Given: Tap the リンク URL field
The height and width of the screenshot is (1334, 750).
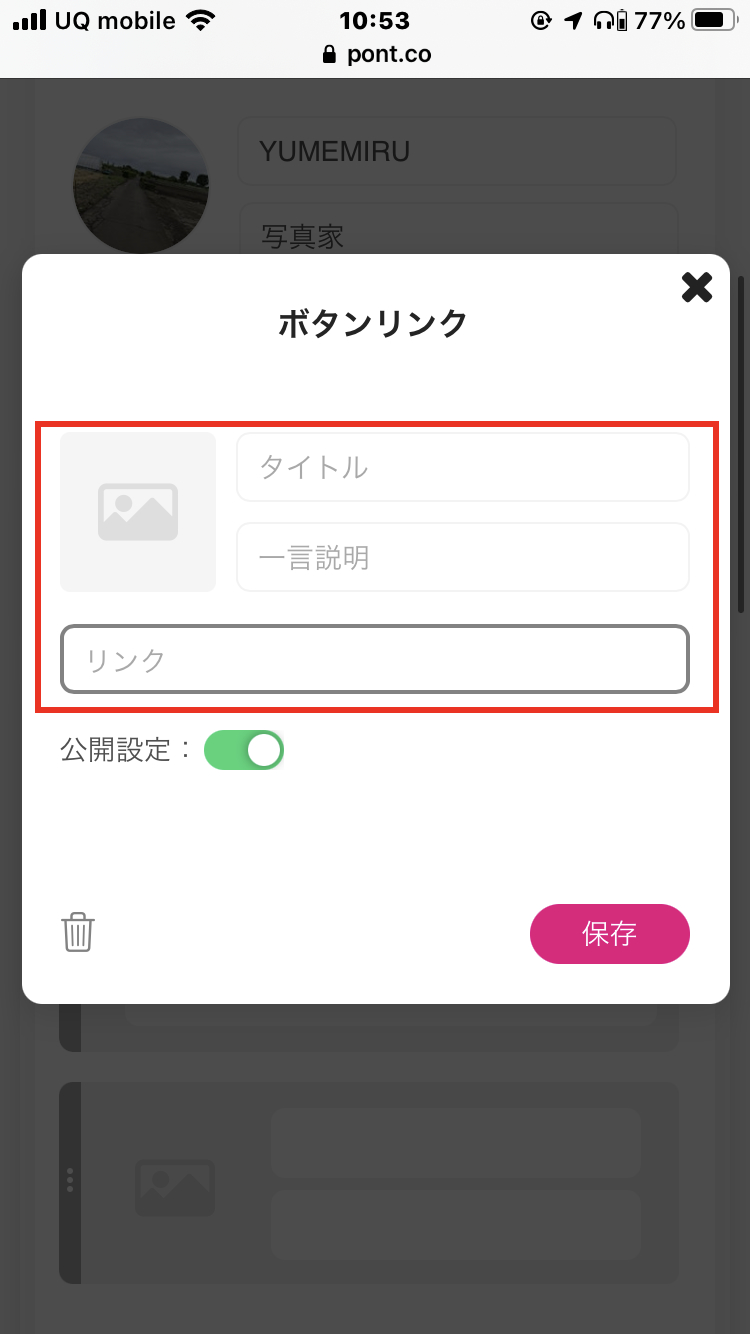Looking at the screenshot, I should coord(375,659).
